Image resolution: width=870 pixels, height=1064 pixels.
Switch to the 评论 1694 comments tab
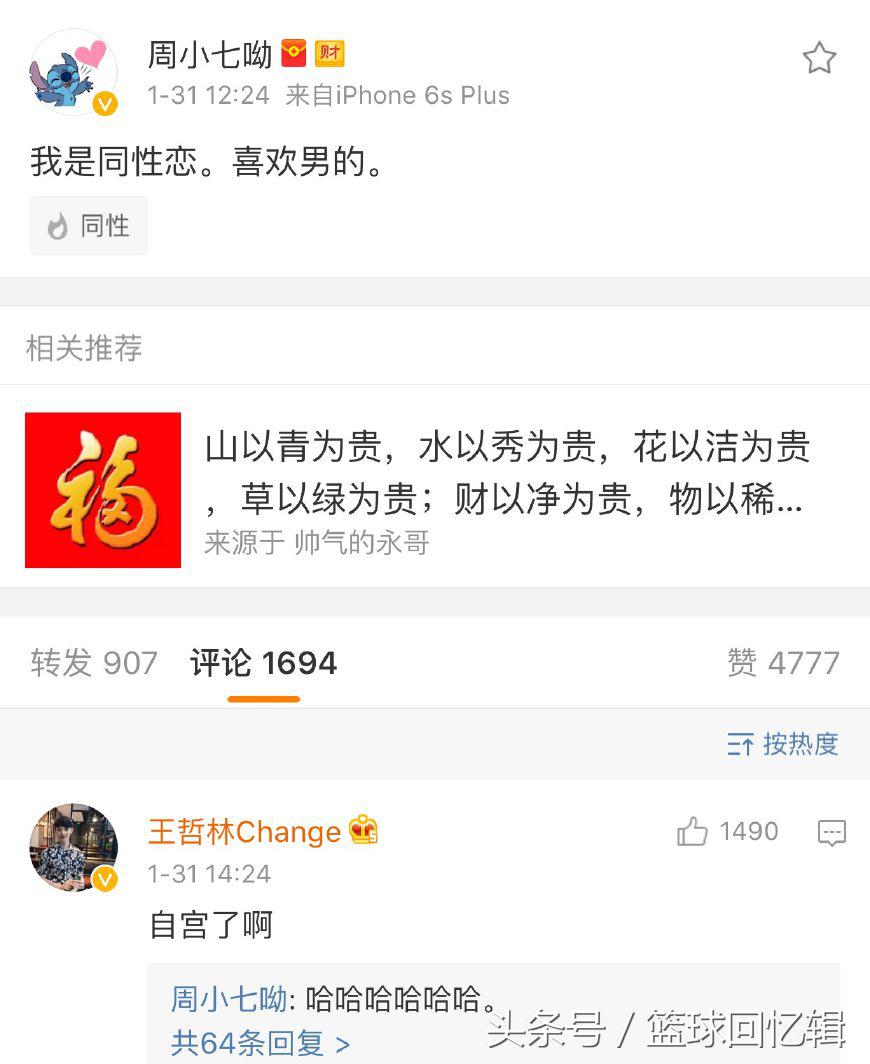262,663
